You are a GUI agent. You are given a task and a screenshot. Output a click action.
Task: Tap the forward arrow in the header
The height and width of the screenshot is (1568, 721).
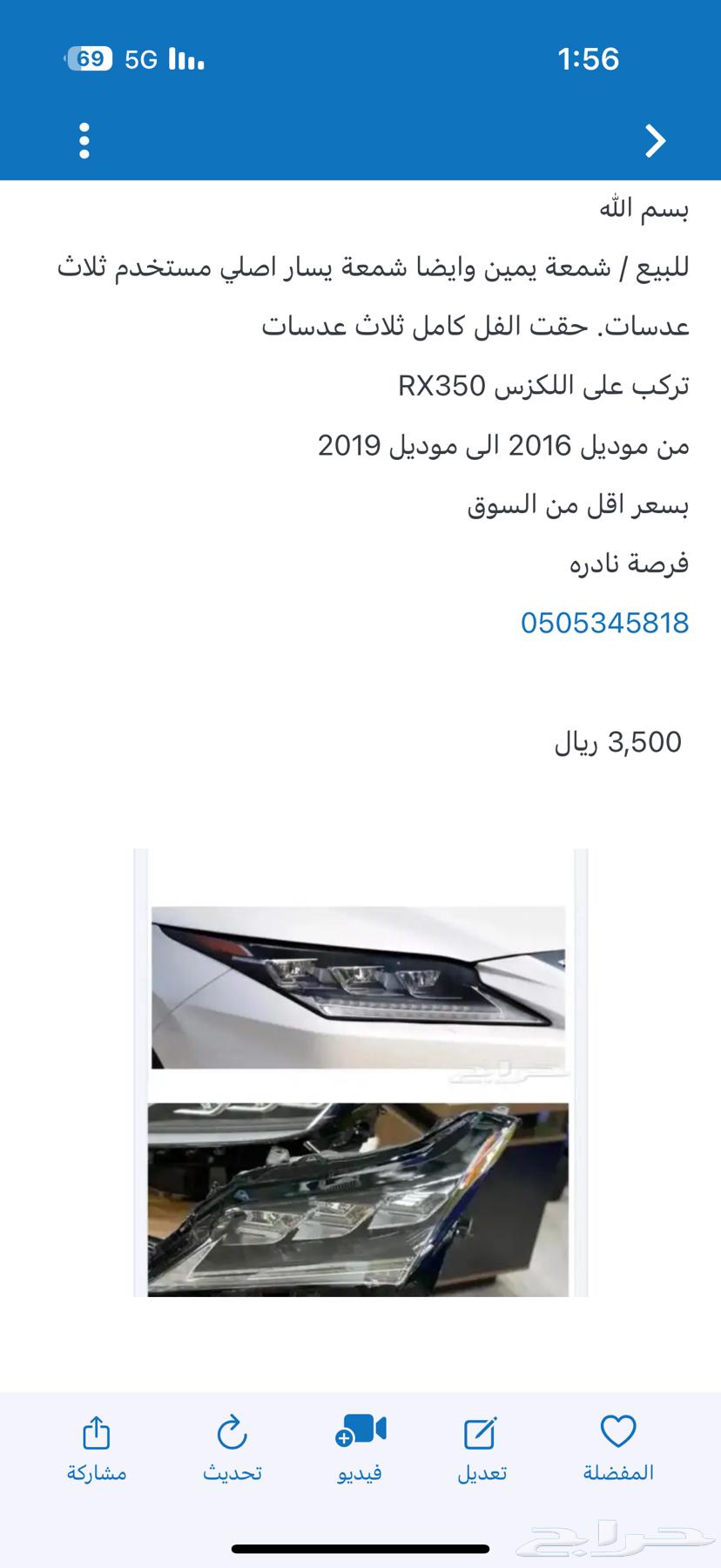click(x=655, y=140)
